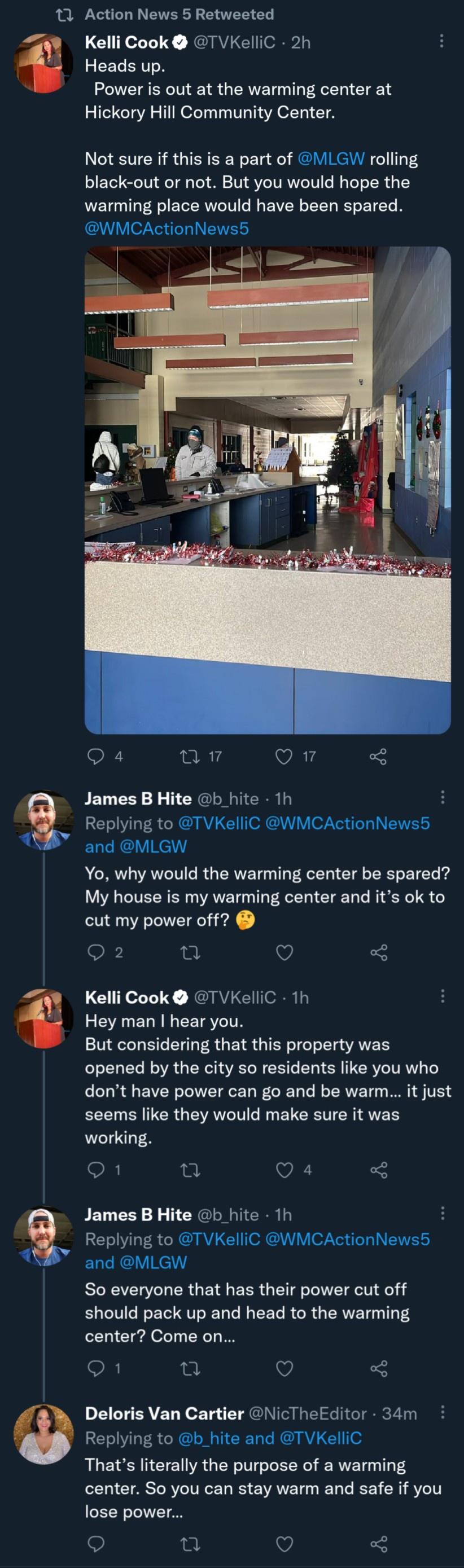The image size is (464, 1568).
Task: Share James B Hite's 'Come on...' reply
Action: [378, 1368]
